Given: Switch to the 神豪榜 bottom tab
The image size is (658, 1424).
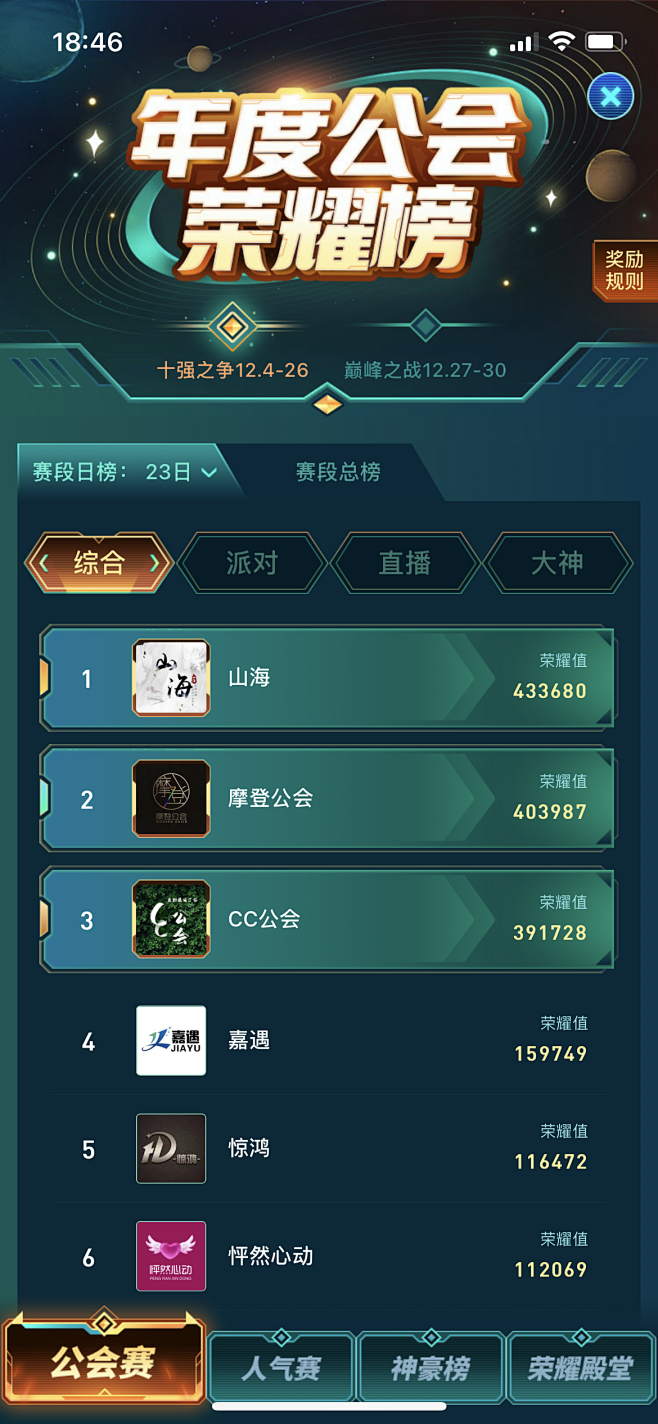Looking at the screenshot, I should 431,1367.
